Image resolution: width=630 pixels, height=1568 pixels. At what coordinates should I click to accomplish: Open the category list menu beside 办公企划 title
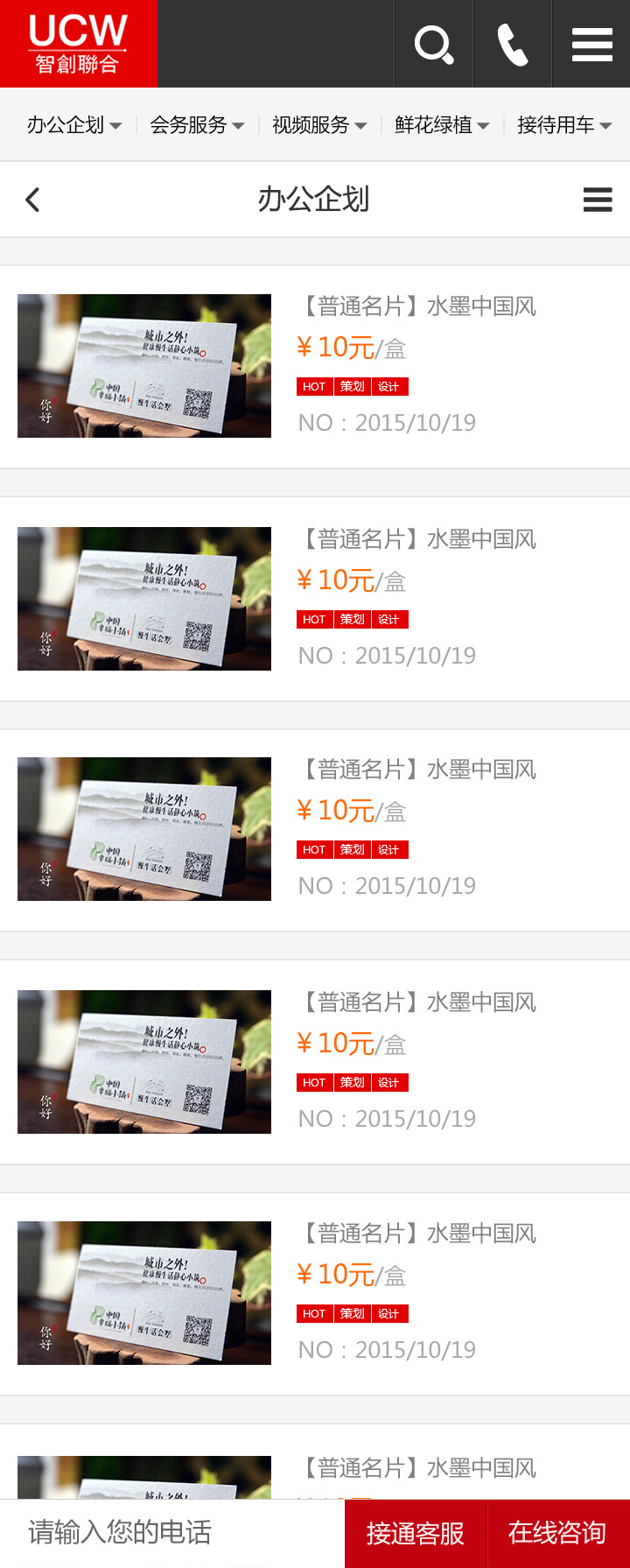(x=598, y=200)
